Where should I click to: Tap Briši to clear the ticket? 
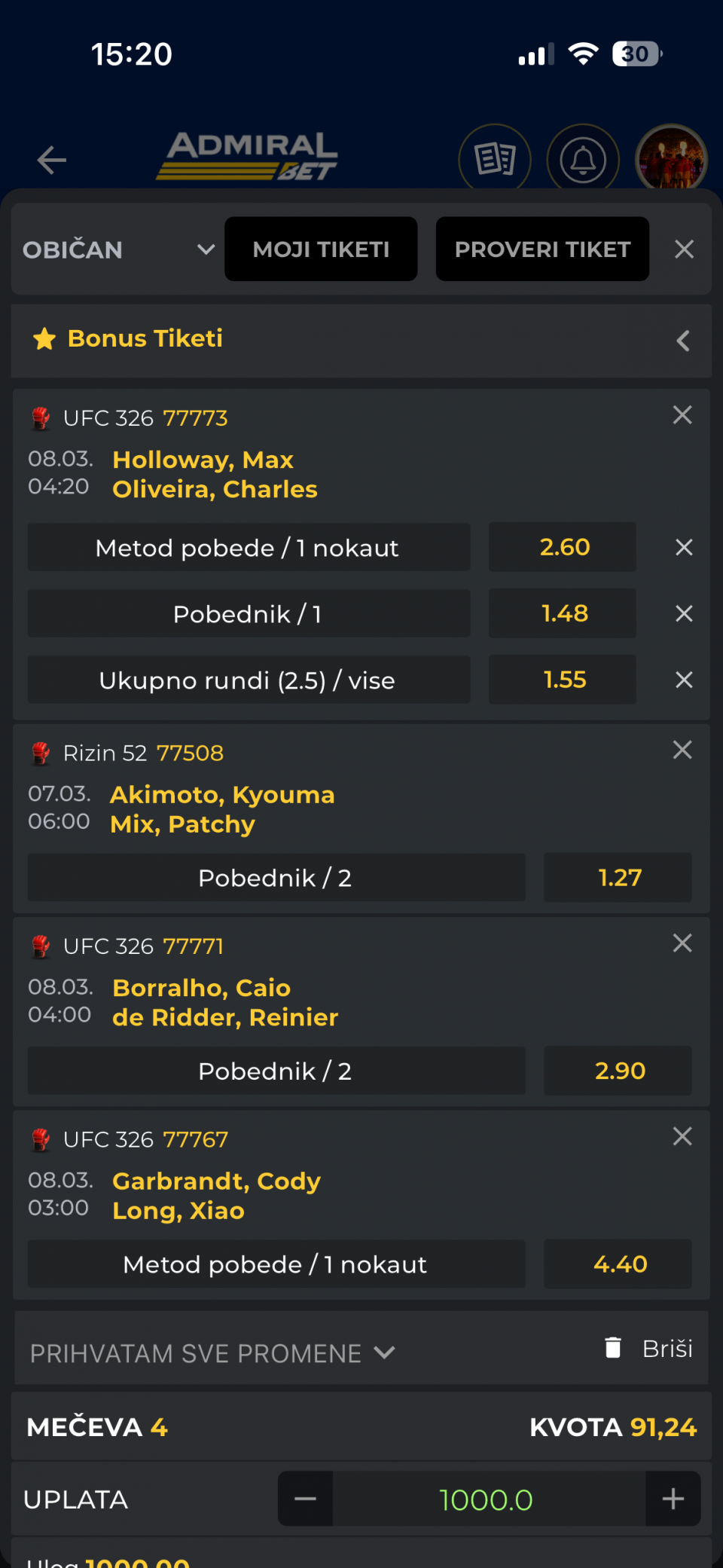[x=648, y=1349]
